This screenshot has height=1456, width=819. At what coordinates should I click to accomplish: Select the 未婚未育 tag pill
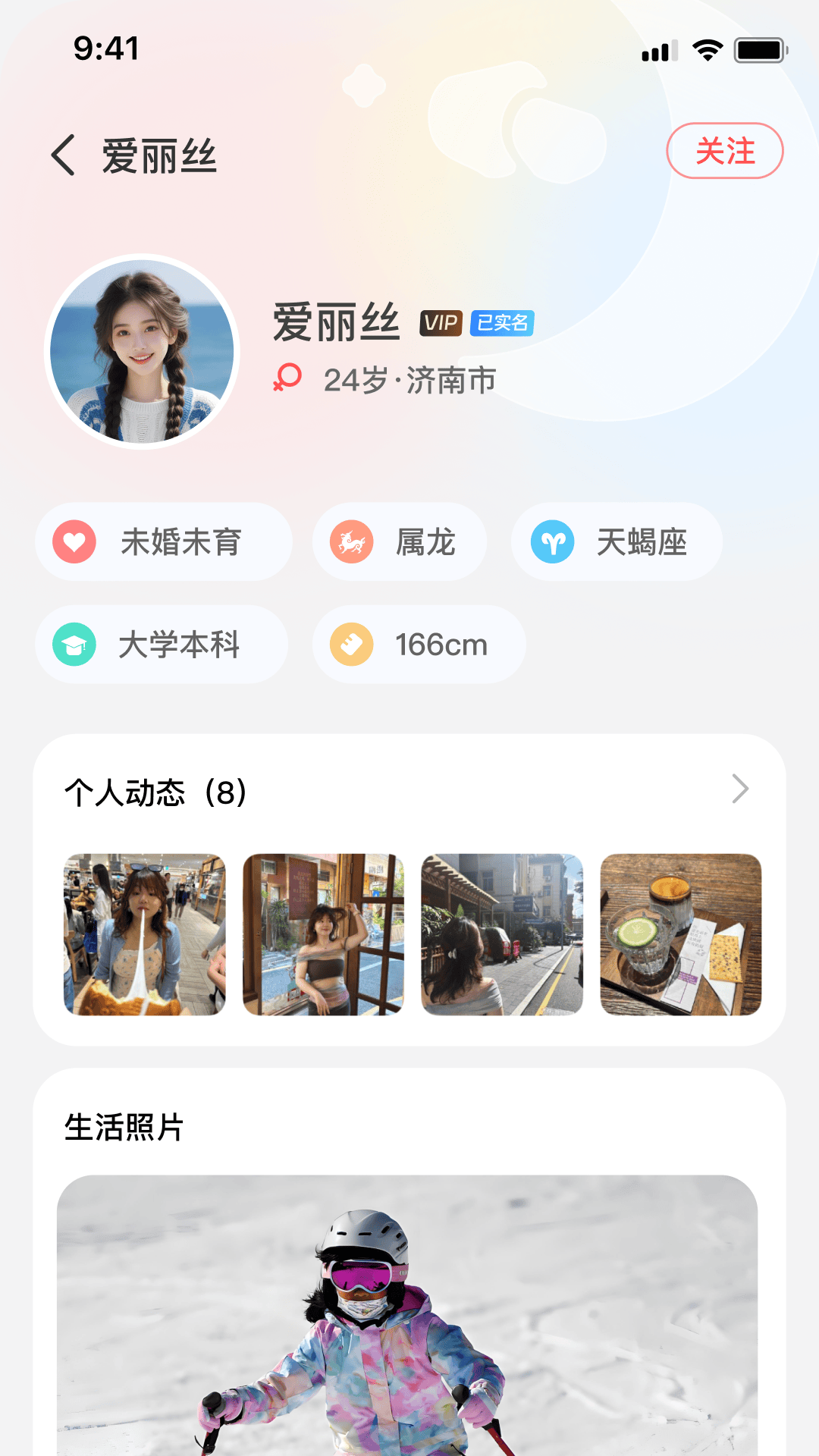click(163, 541)
